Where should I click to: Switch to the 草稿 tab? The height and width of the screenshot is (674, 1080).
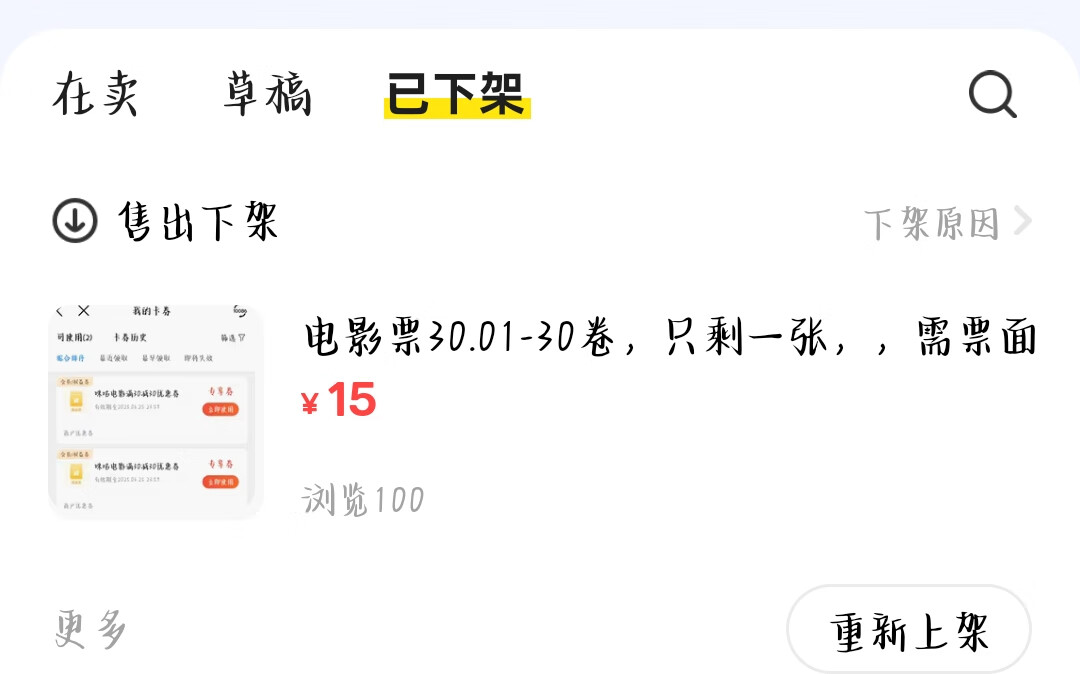click(267, 94)
